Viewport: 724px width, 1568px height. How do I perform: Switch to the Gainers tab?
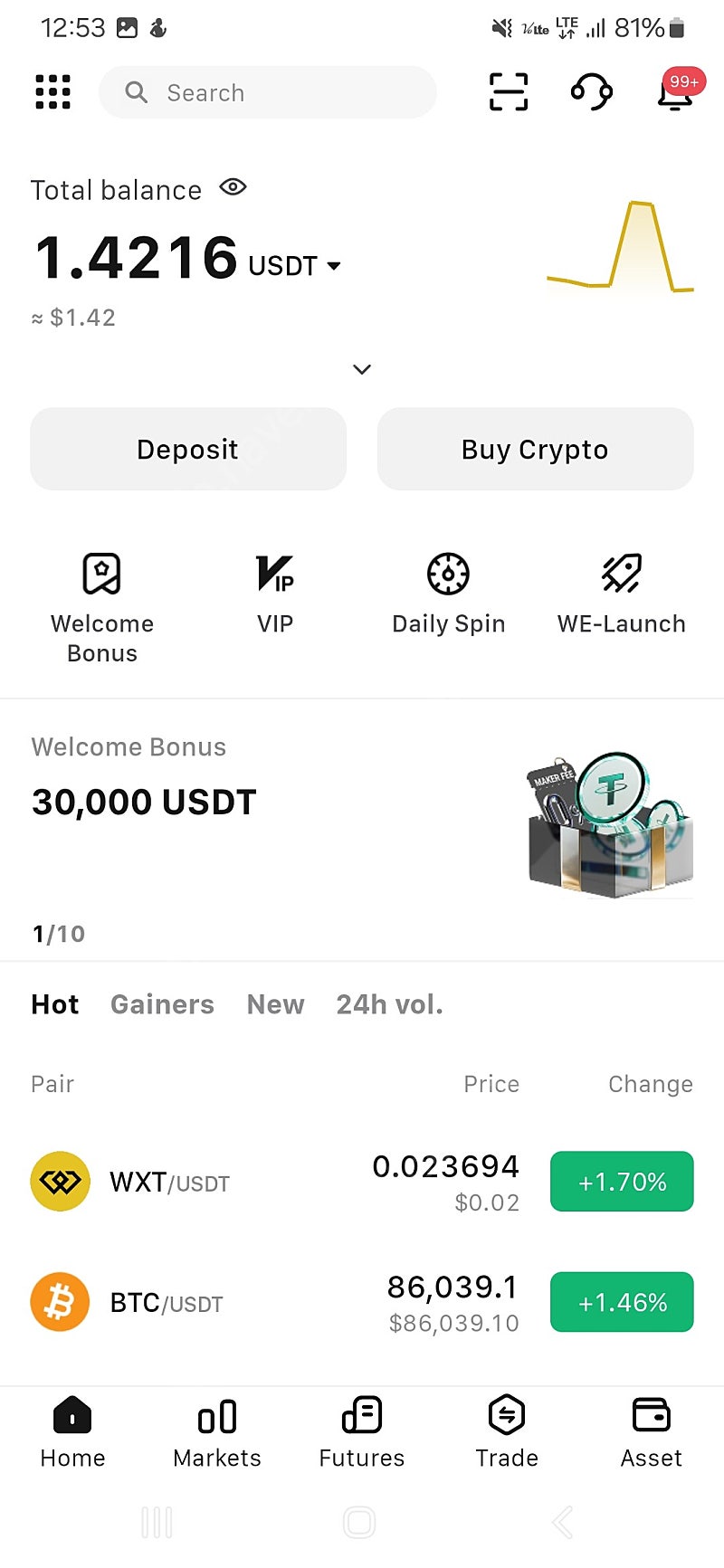pyautogui.click(x=162, y=1004)
